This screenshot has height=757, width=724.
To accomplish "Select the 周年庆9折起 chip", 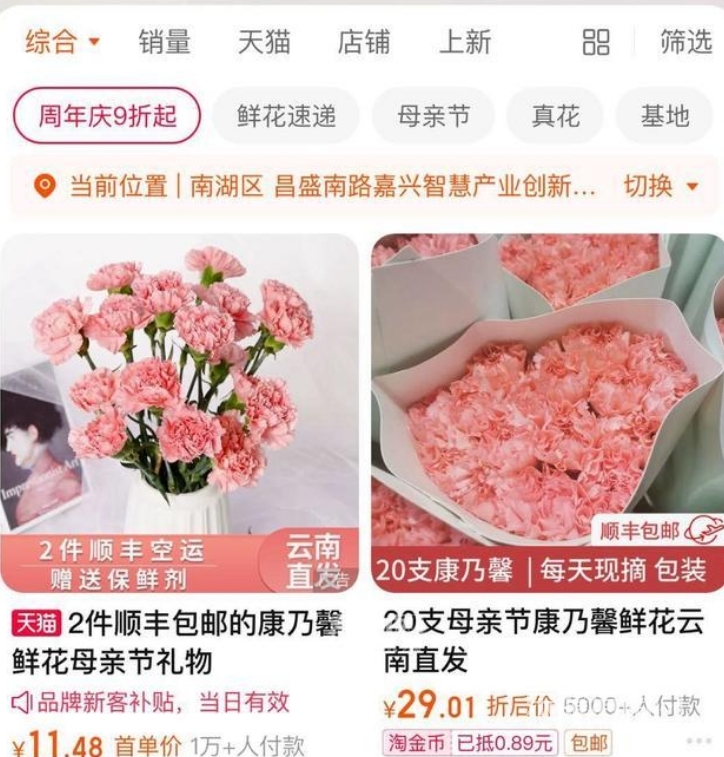I will click(x=107, y=116).
